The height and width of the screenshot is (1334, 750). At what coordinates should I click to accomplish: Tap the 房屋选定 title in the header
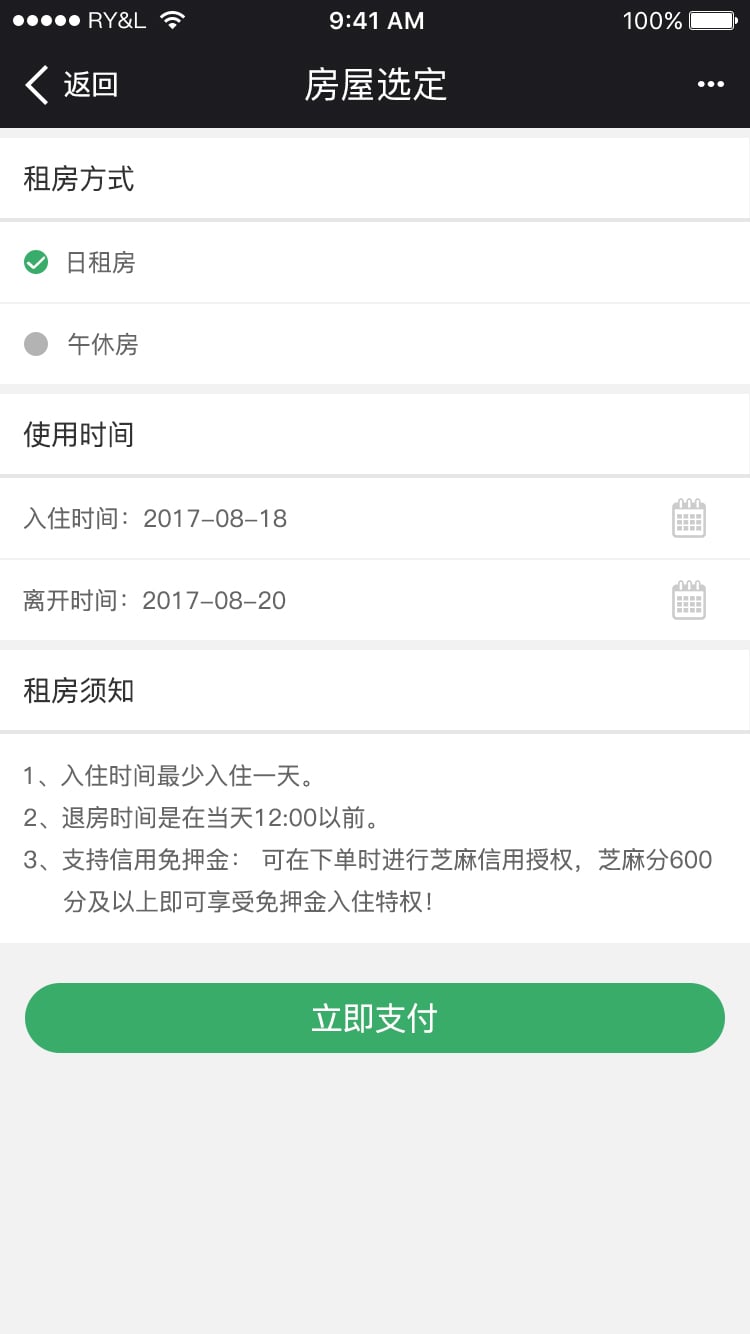pos(375,84)
